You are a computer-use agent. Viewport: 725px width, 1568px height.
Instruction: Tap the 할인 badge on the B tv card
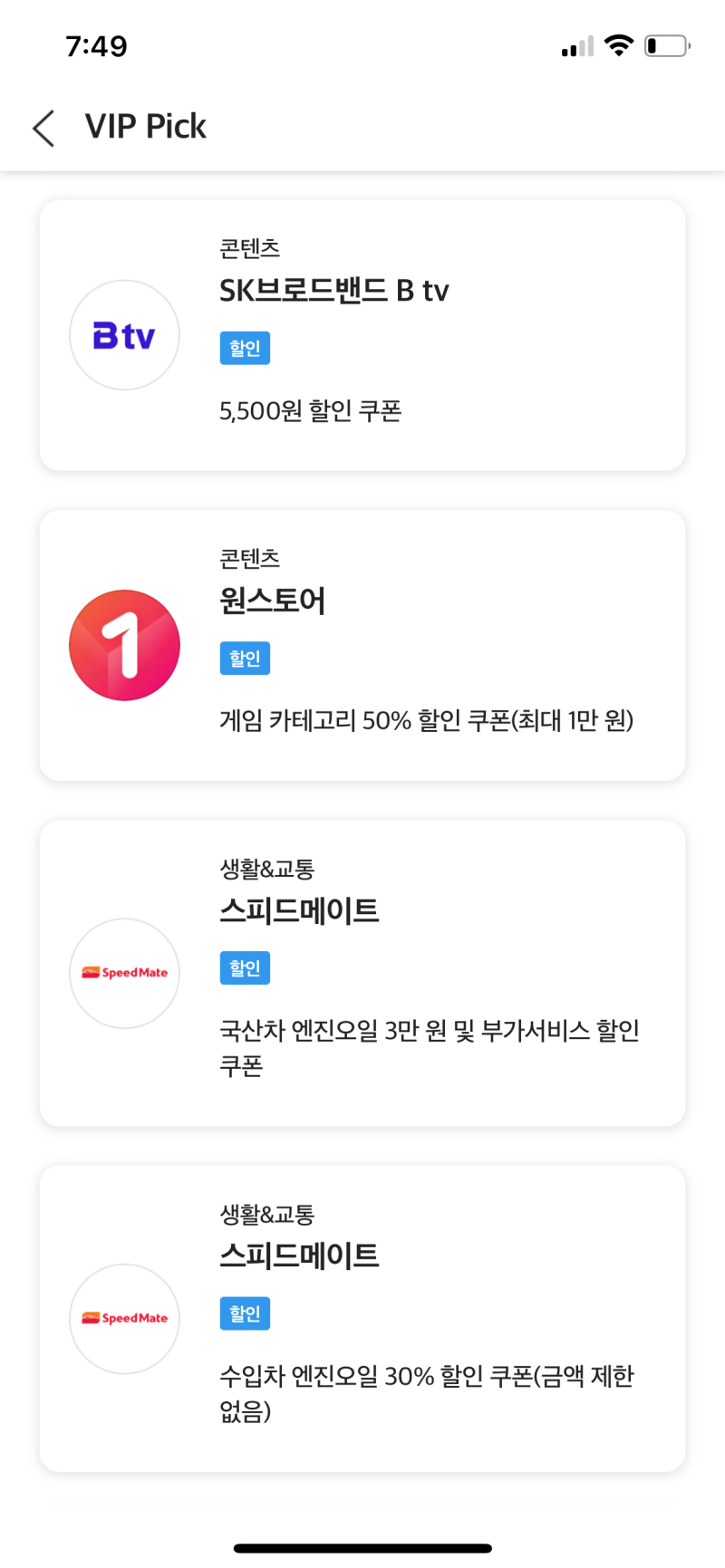point(244,348)
